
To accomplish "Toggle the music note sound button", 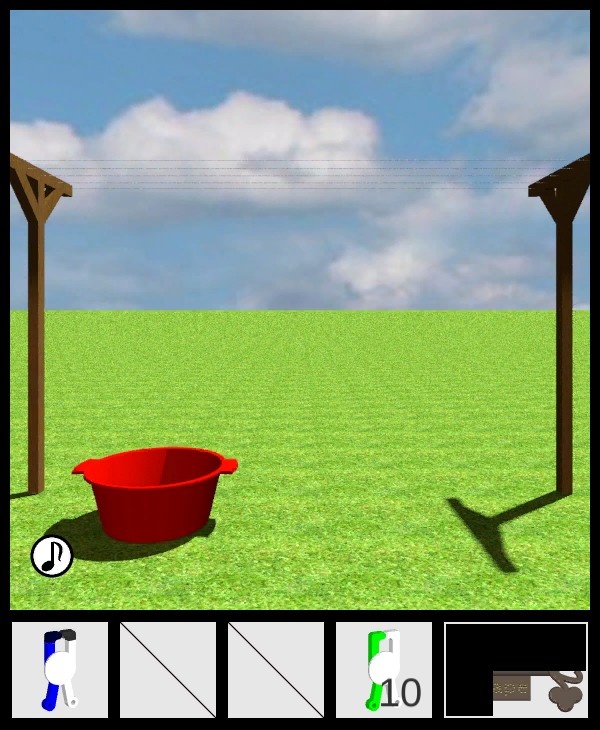I will [x=52, y=556].
